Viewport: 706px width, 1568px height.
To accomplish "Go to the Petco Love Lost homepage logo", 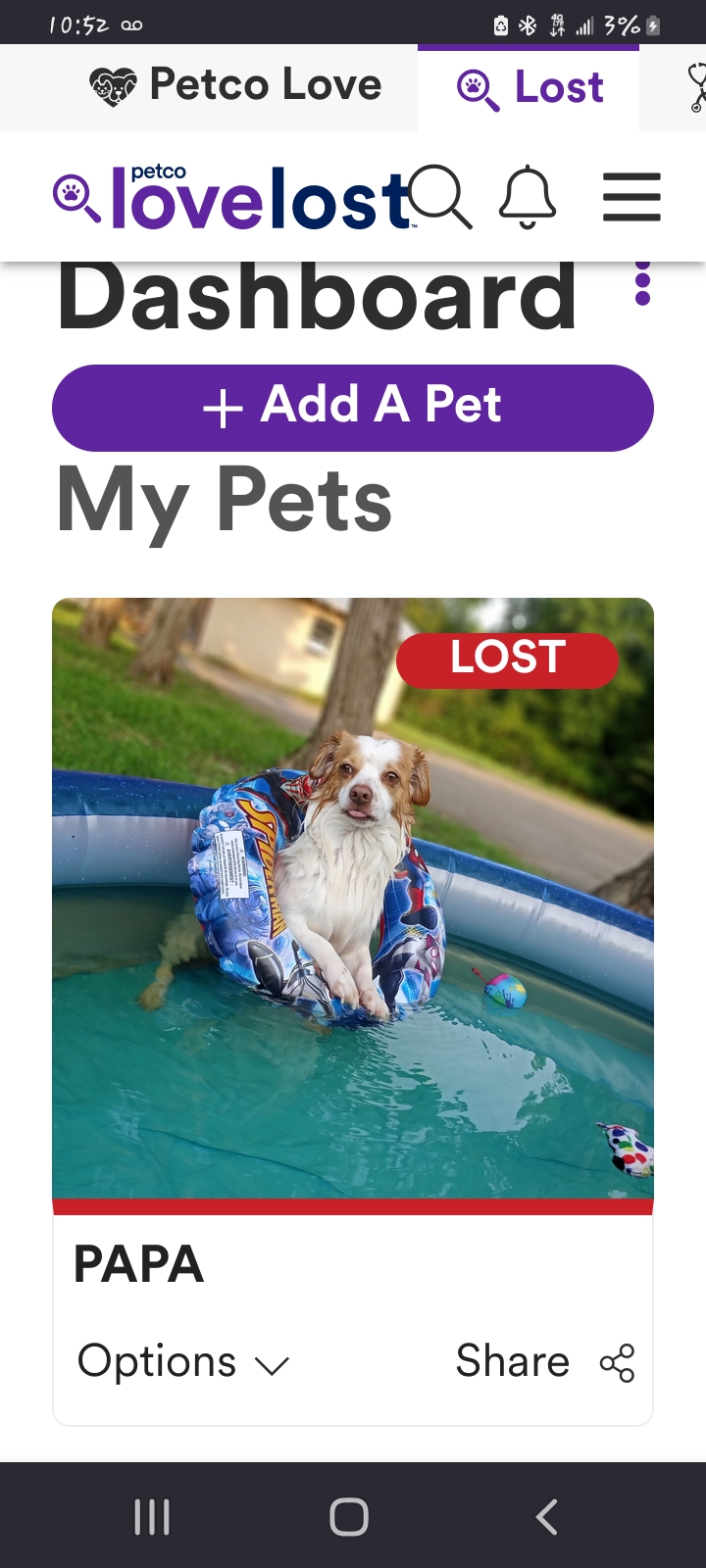I will 235,198.
